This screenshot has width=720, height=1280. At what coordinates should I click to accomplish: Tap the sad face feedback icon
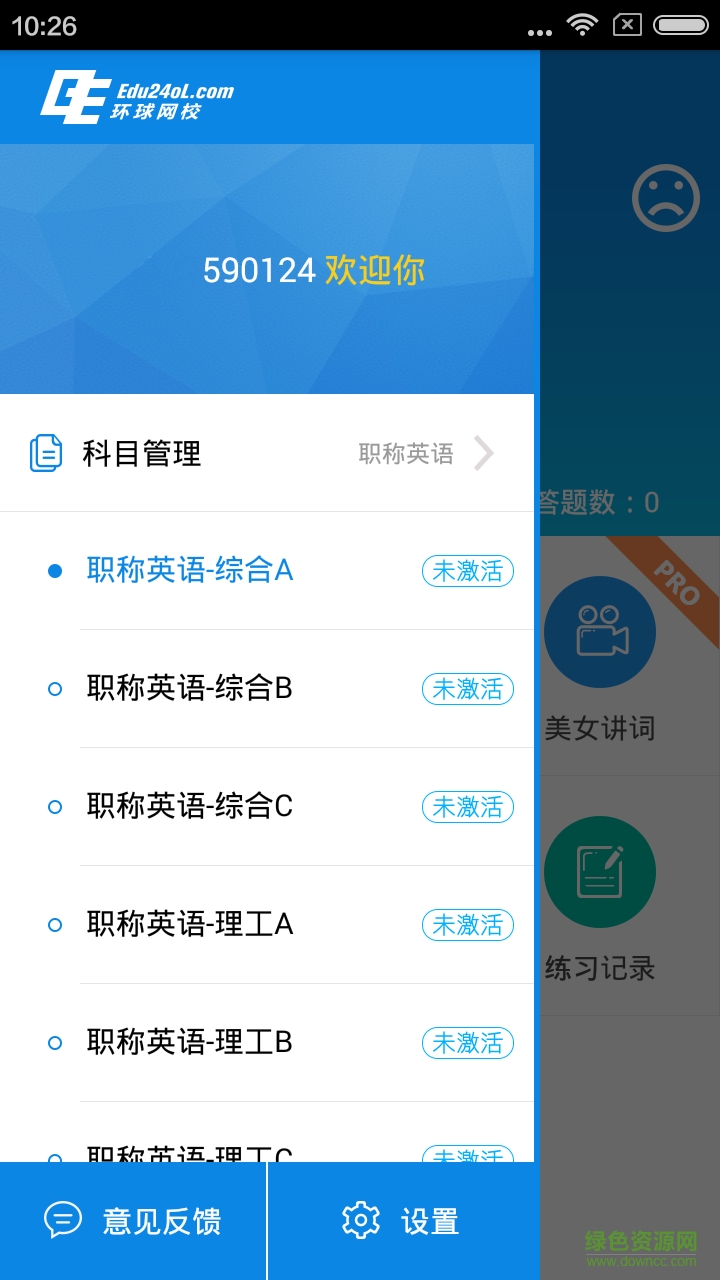(x=664, y=198)
